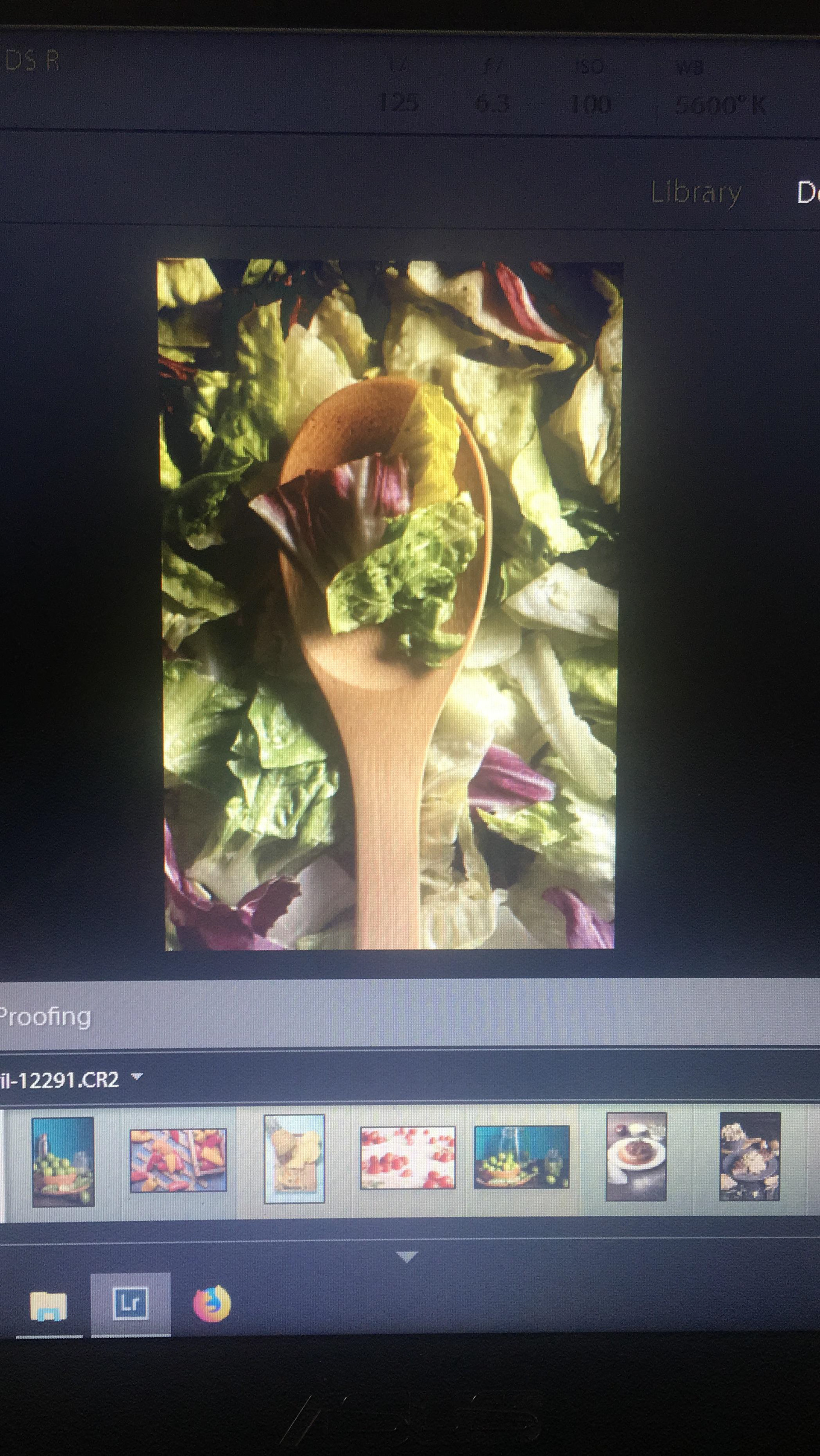Switch to the Library module
This screenshot has height=1456, width=820.
click(x=695, y=193)
